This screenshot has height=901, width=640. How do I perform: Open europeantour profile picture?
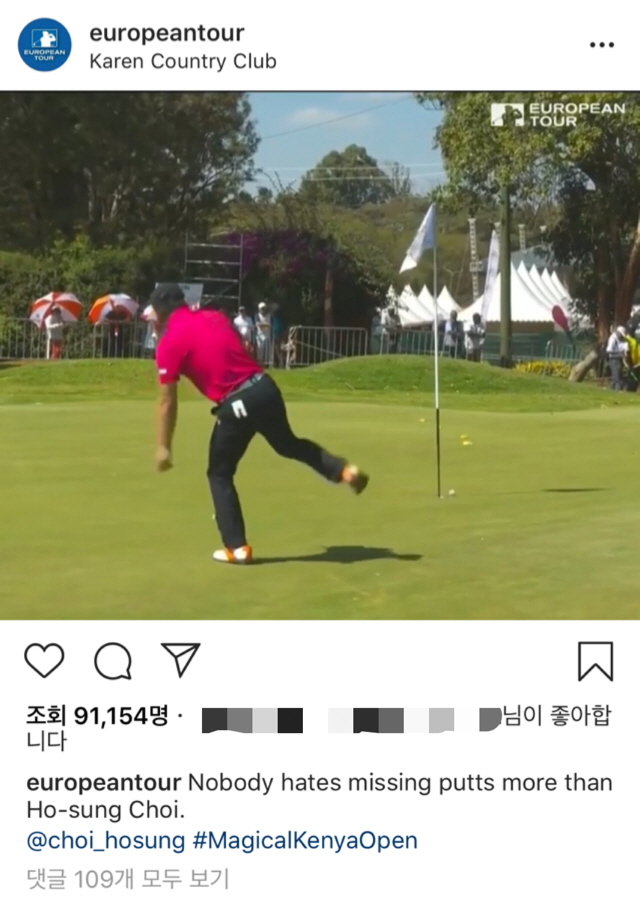click(45, 45)
